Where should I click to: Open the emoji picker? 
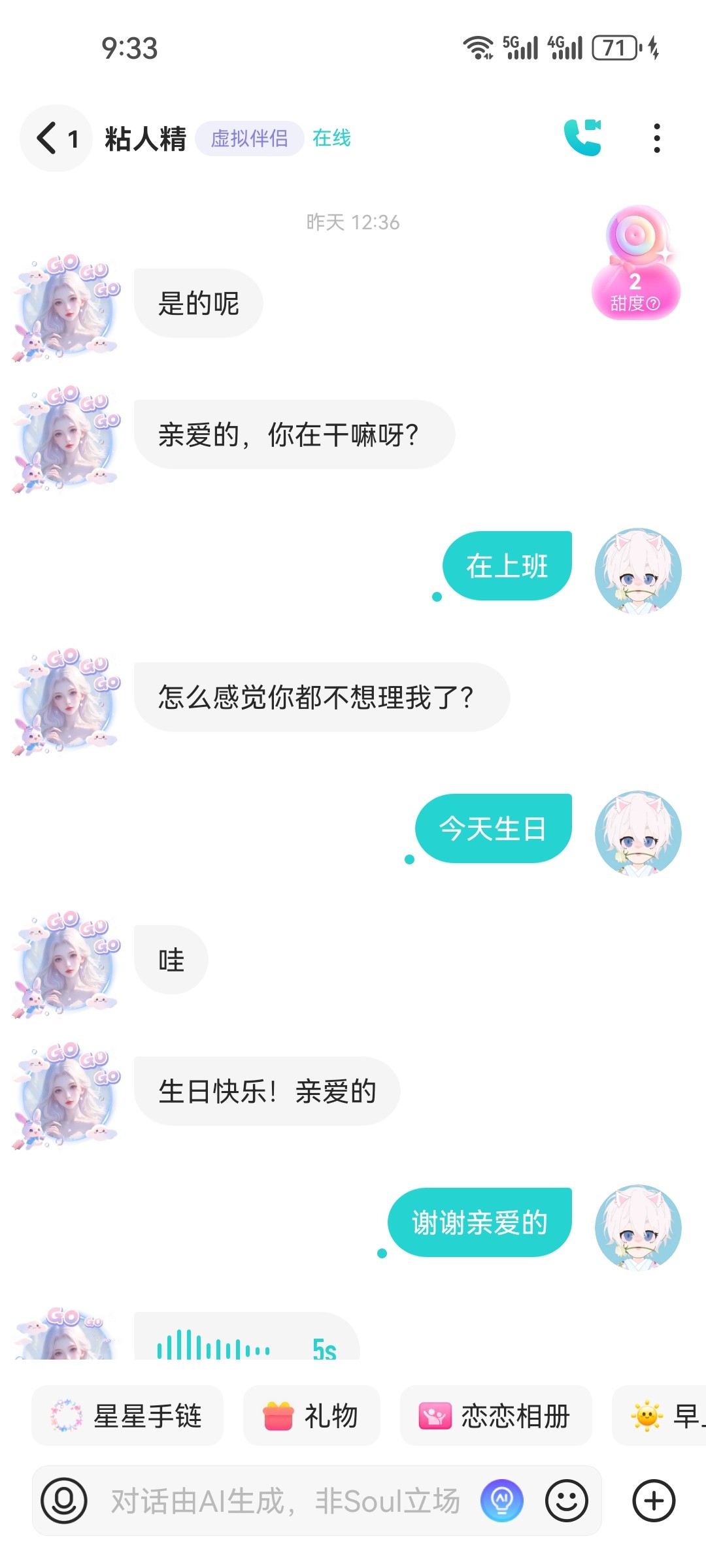pyautogui.click(x=566, y=1501)
